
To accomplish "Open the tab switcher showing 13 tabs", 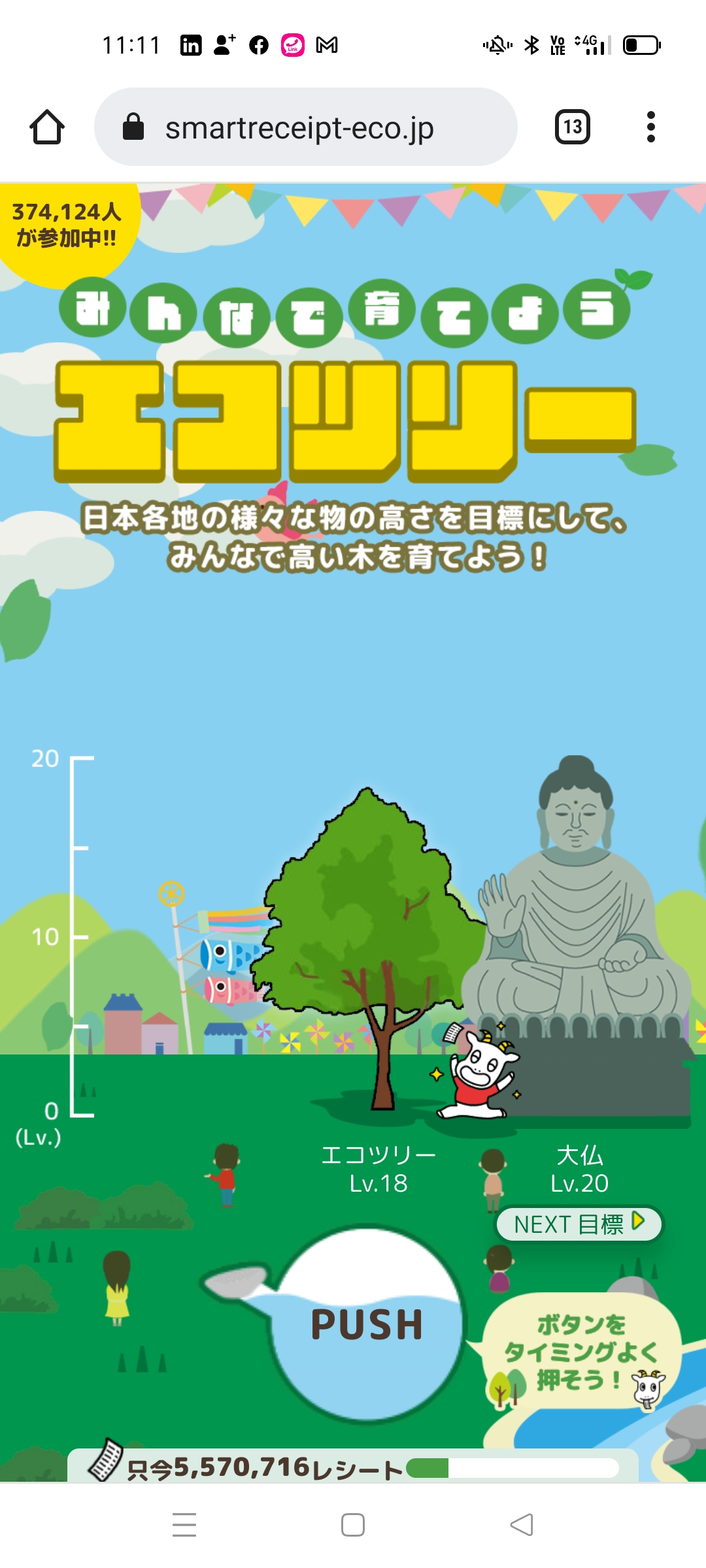I will click(x=572, y=127).
